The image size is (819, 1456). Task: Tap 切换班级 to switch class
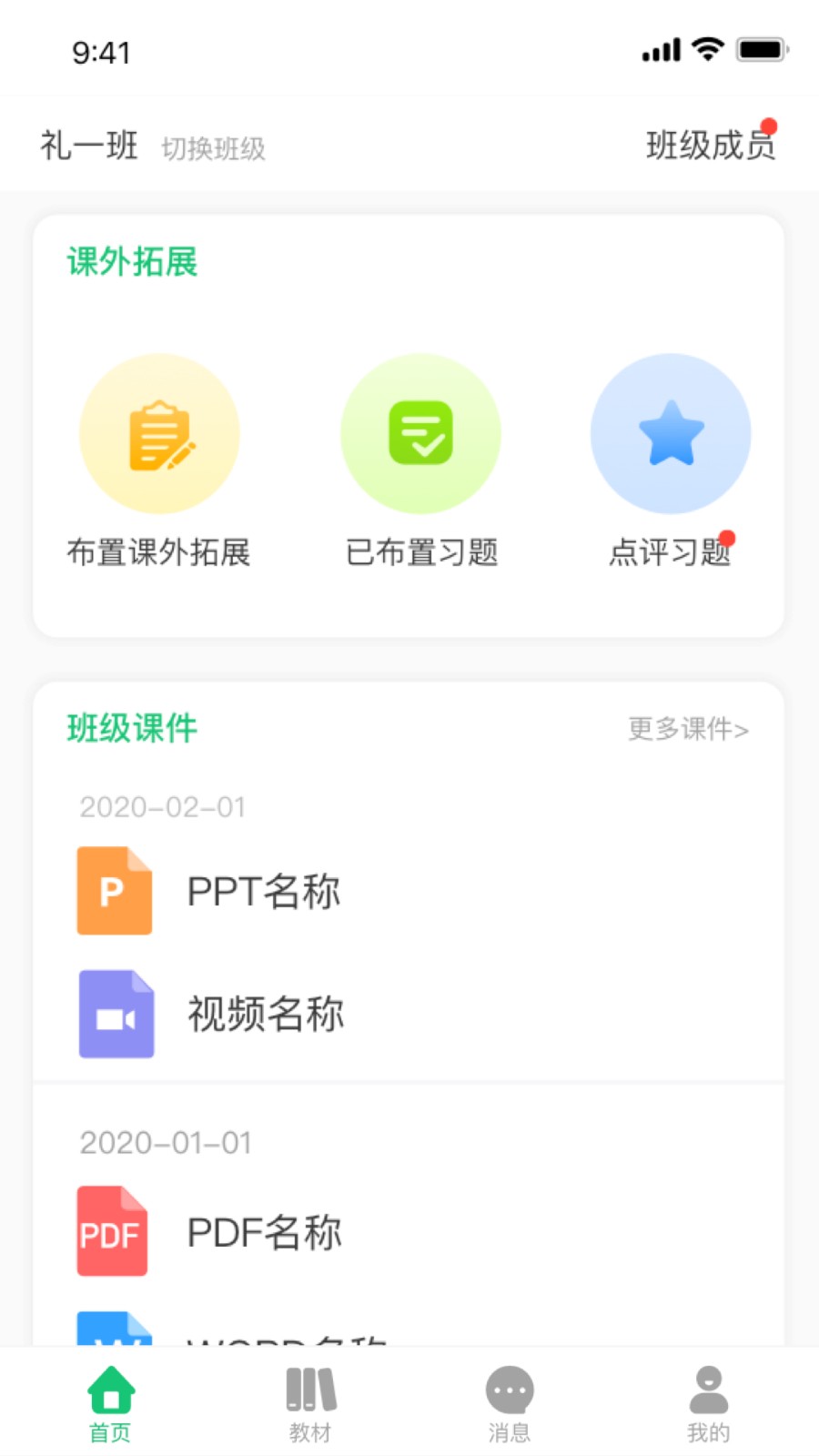point(213,148)
